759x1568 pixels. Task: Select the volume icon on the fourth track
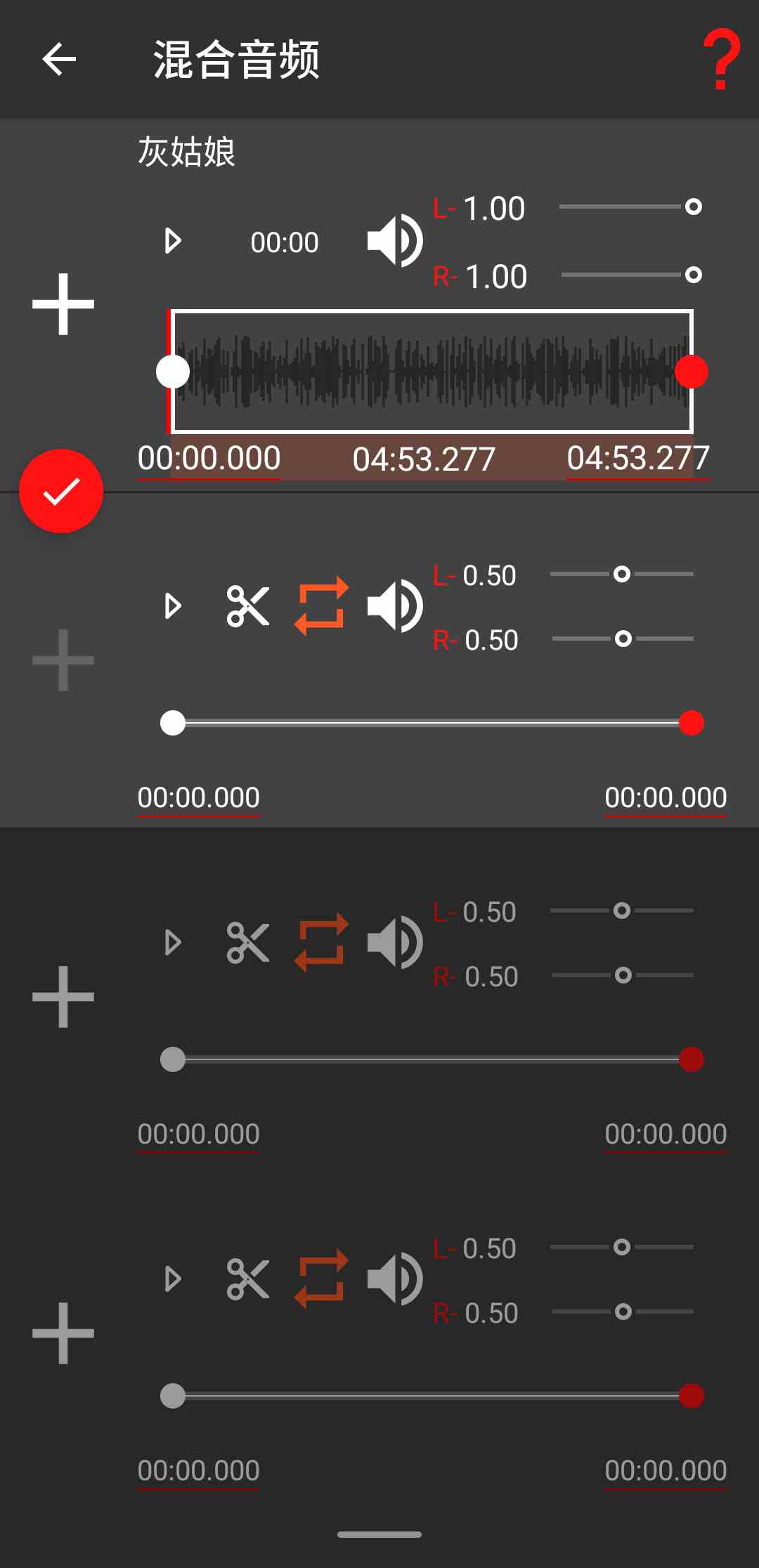pyautogui.click(x=394, y=1279)
